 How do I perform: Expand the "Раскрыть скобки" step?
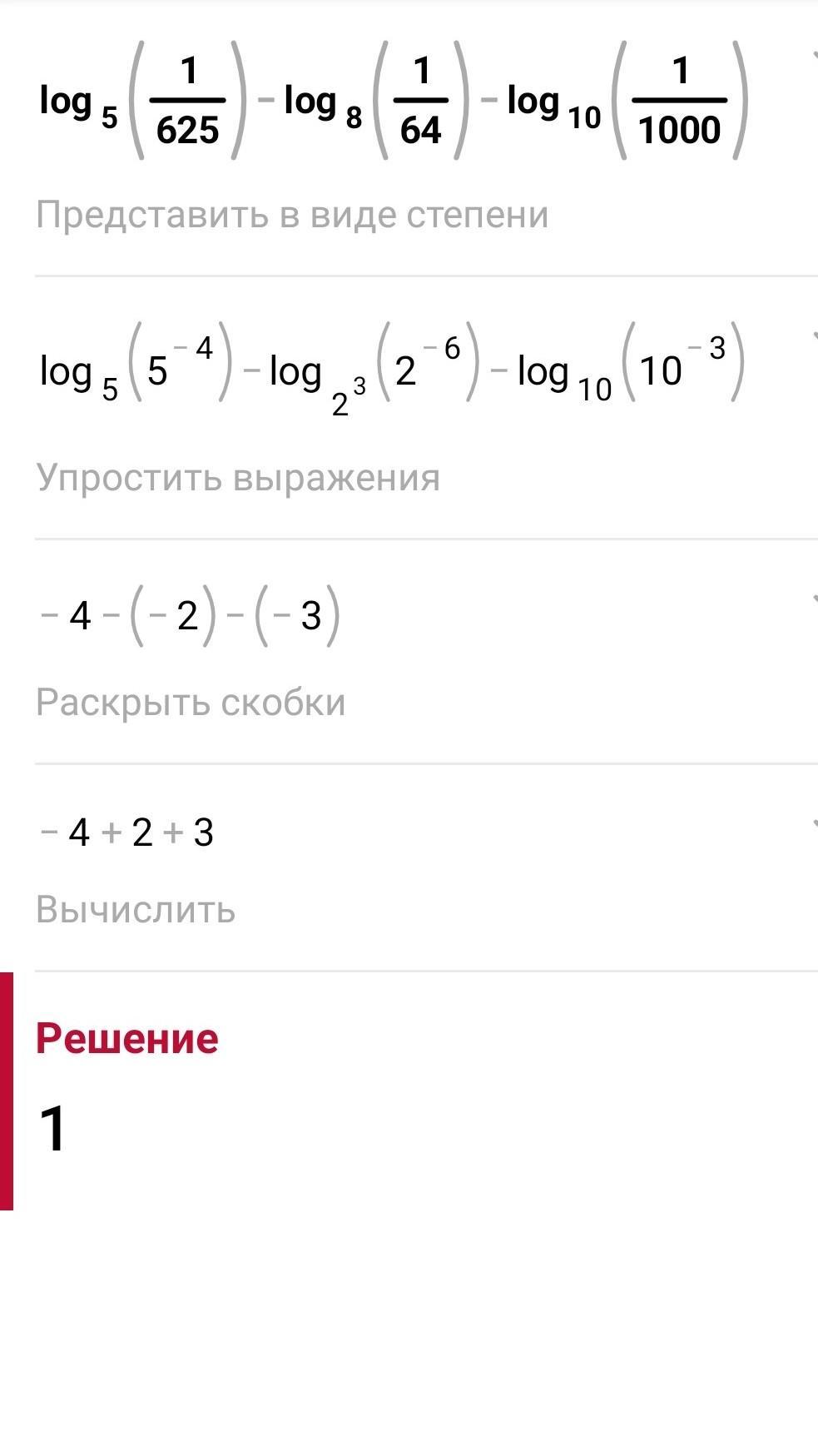pos(813,598)
